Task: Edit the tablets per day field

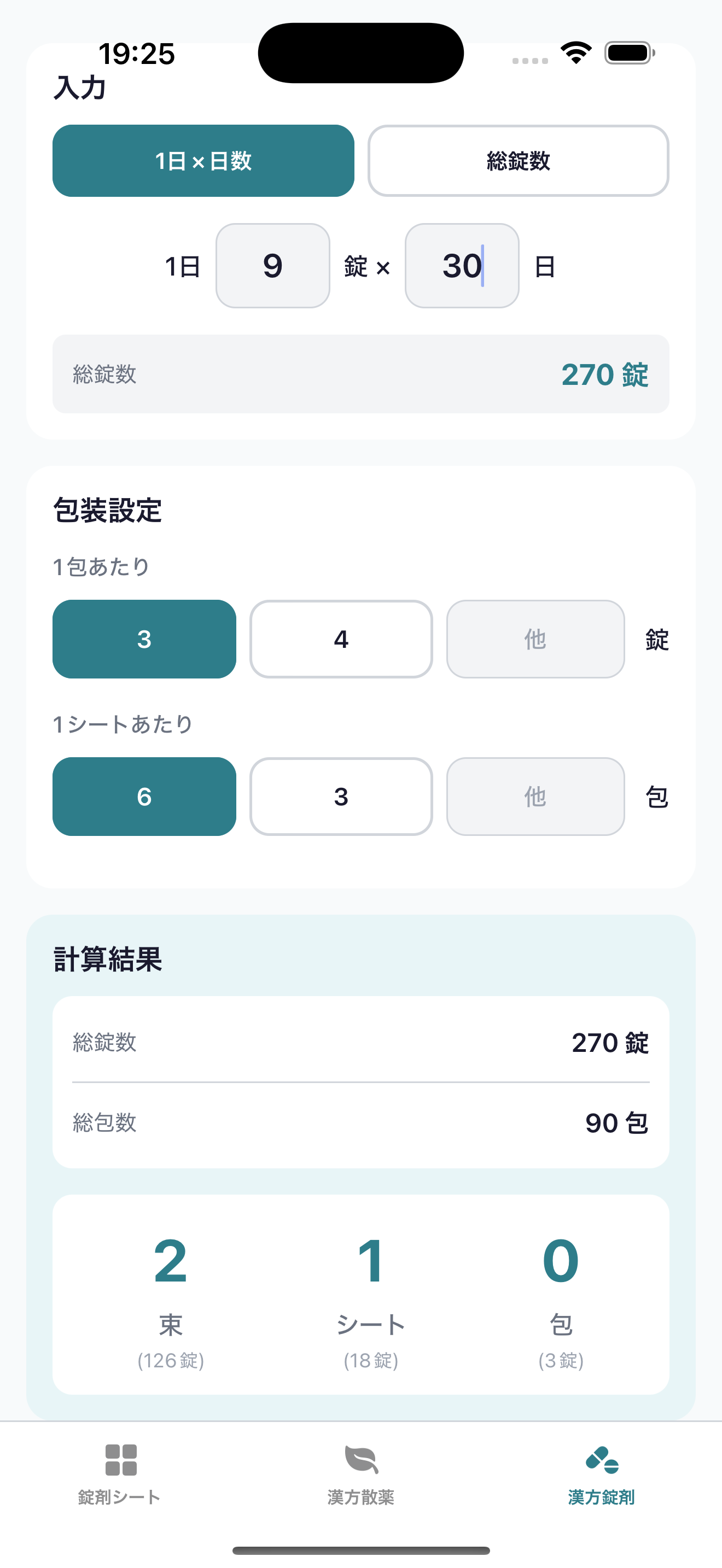Action: [x=272, y=265]
